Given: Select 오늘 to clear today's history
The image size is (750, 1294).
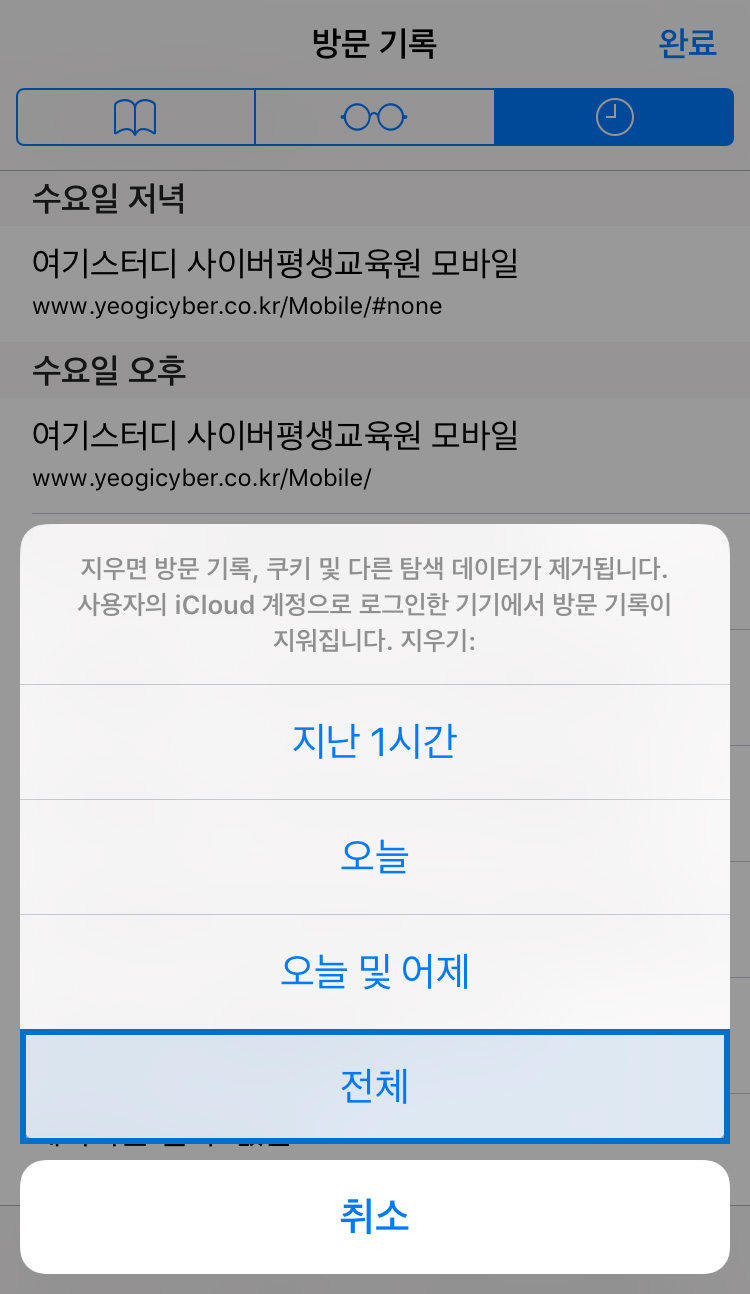Looking at the screenshot, I should 374,857.
